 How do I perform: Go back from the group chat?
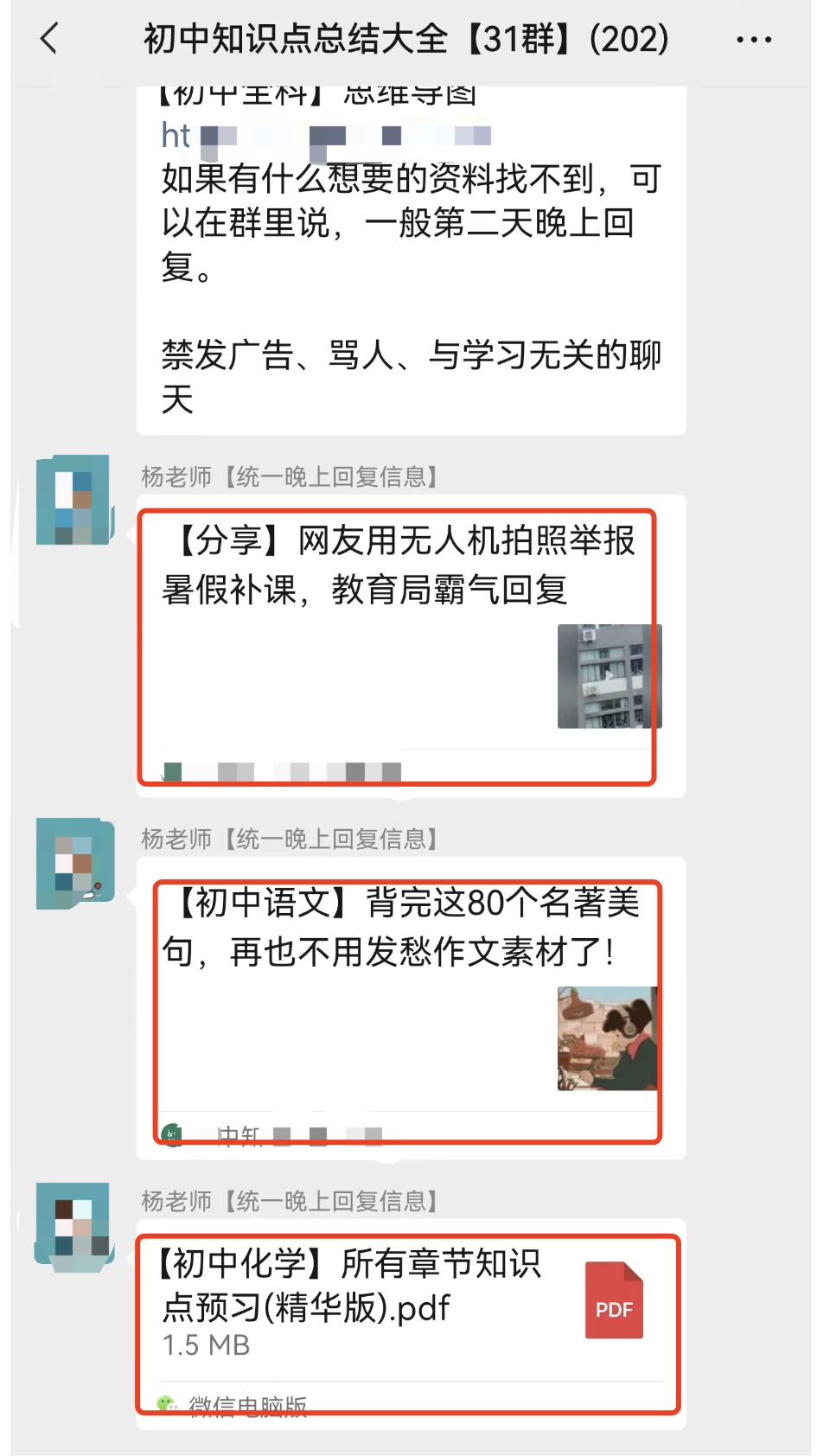[49, 39]
